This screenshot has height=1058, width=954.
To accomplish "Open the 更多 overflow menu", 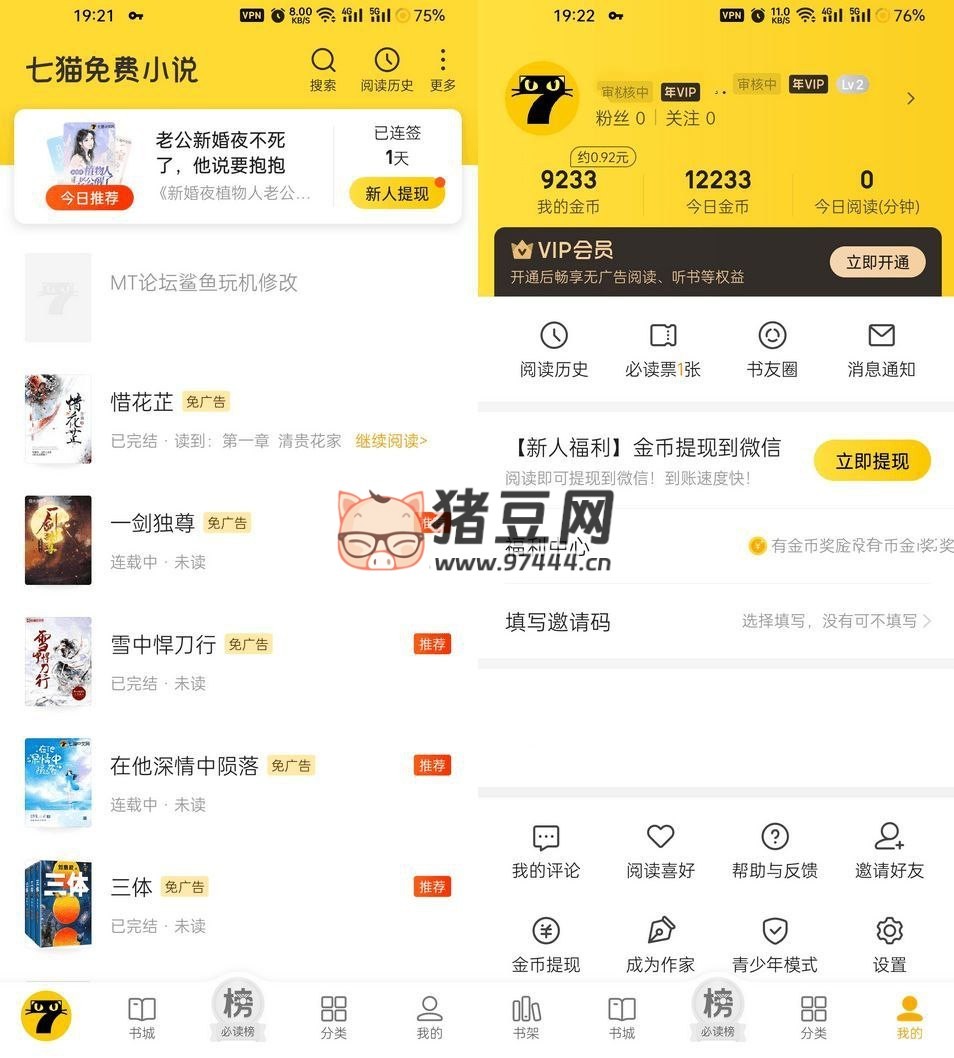I will click(x=443, y=68).
